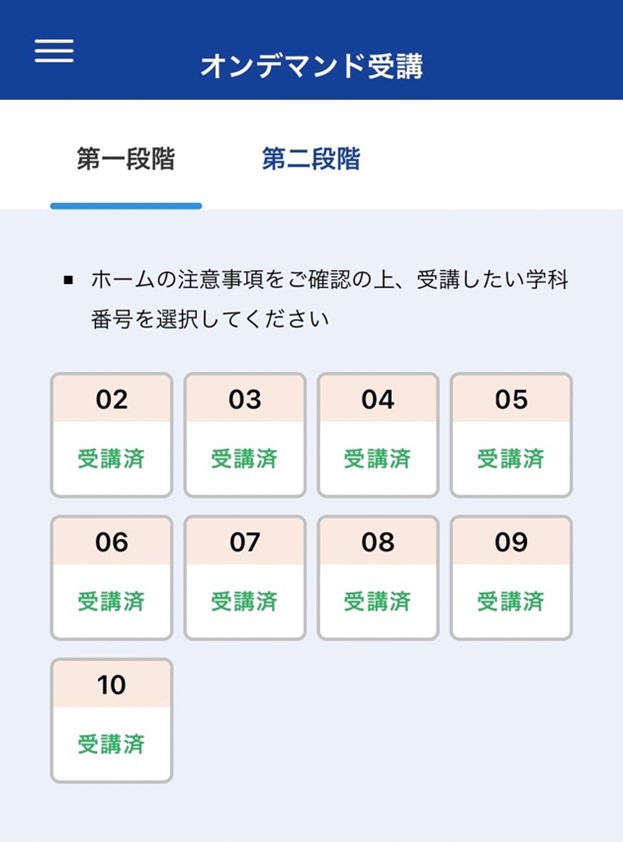Choose subject number 05
The height and width of the screenshot is (842, 623).
pyautogui.click(x=511, y=435)
